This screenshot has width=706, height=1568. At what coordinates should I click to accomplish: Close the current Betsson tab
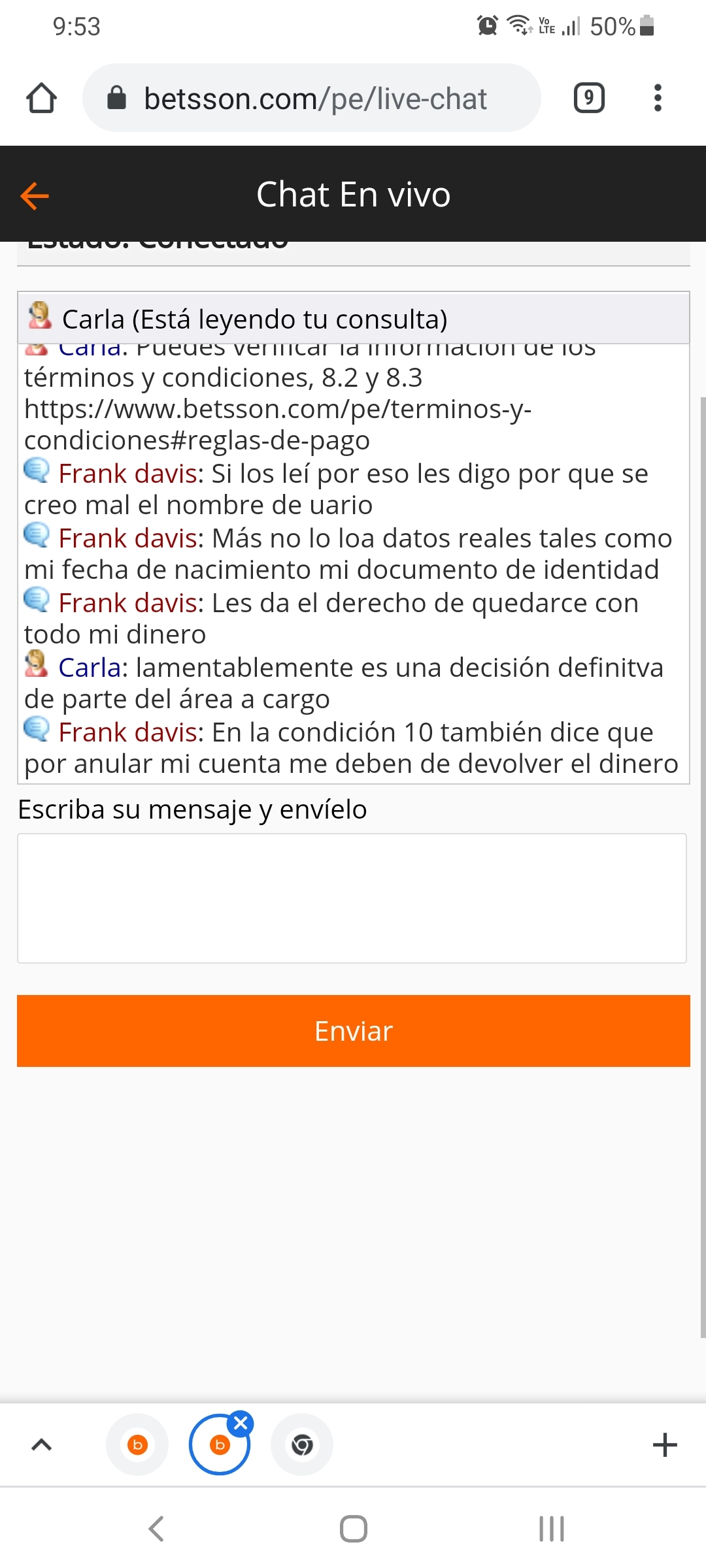[241, 1422]
